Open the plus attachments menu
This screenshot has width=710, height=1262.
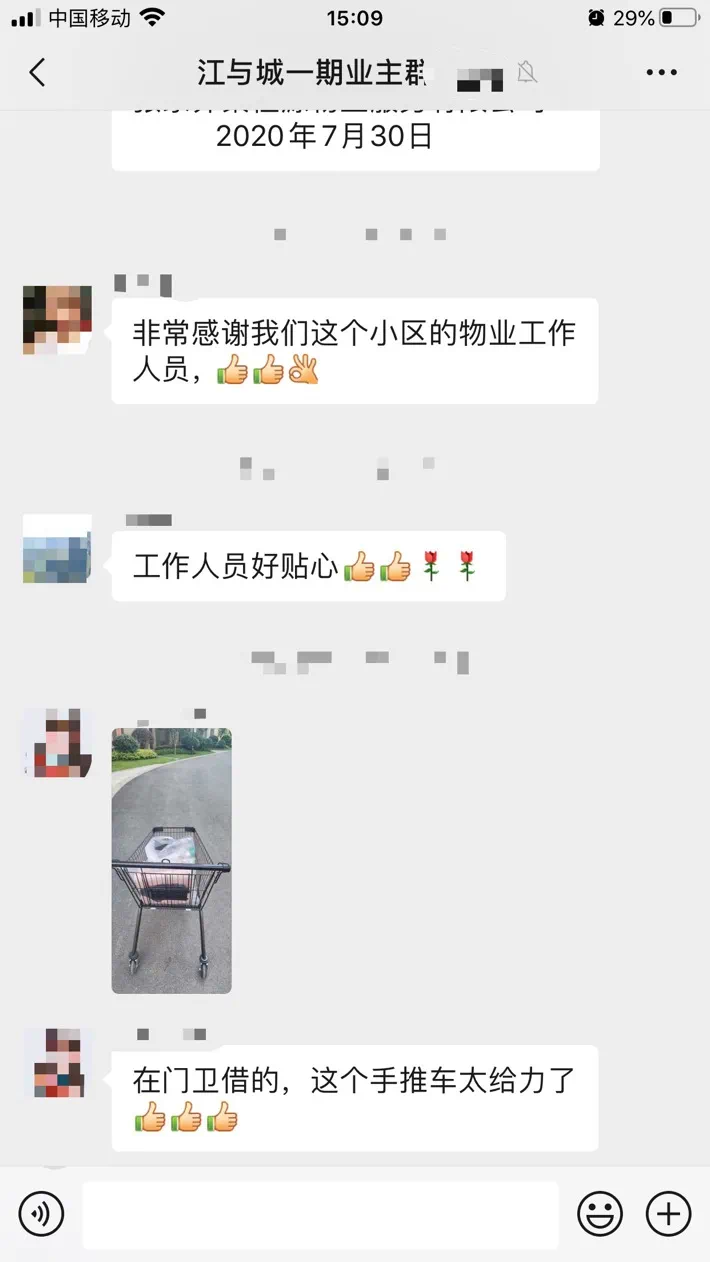(x=668, y=1214)
